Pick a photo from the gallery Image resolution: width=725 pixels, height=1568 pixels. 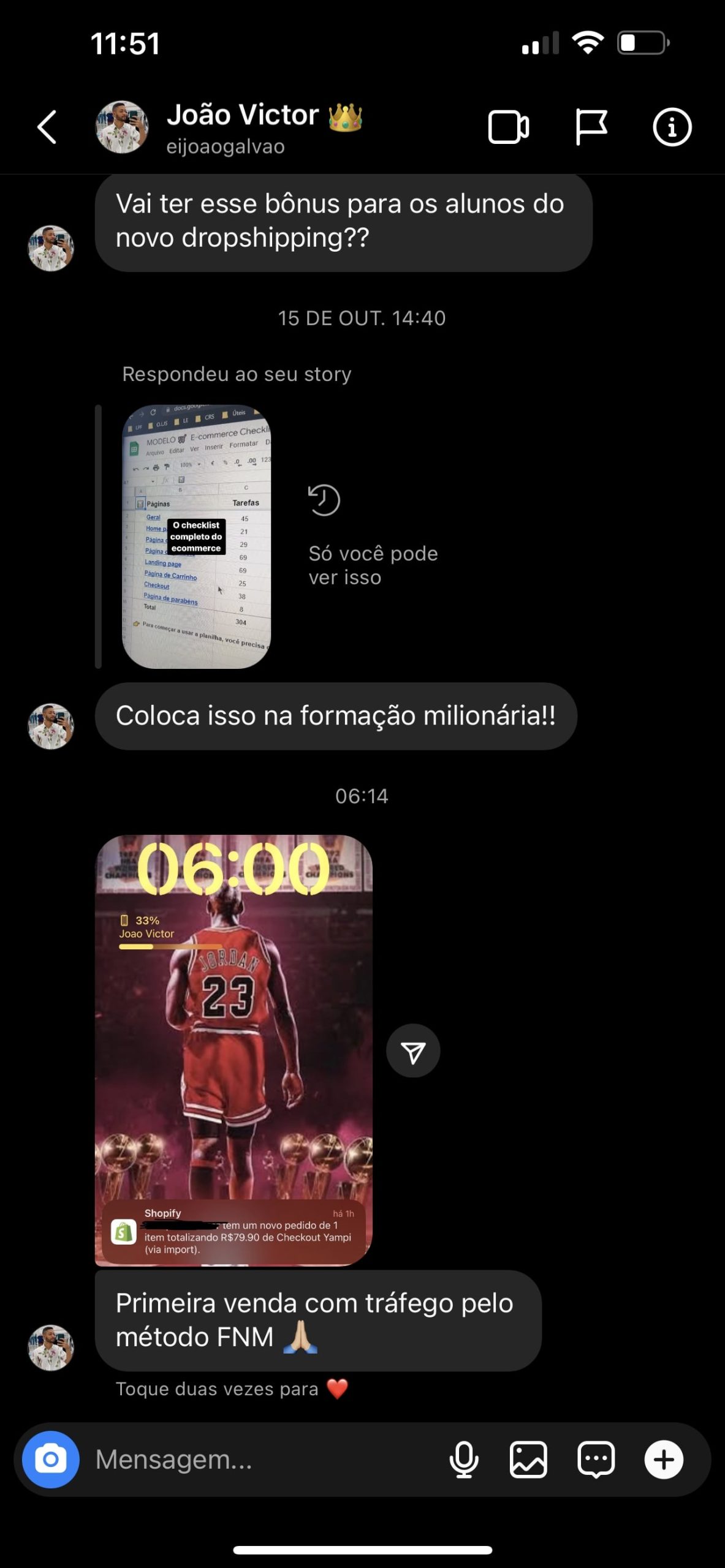[x=528, y=1460]
